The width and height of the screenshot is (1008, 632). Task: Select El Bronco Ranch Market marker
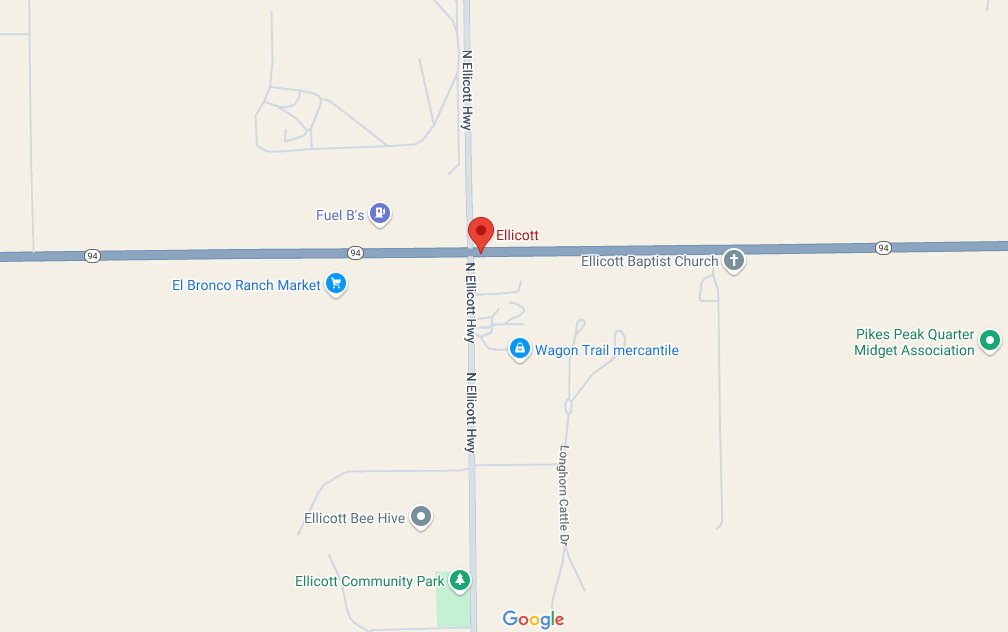pyautogui.click(x=336, y=284)
